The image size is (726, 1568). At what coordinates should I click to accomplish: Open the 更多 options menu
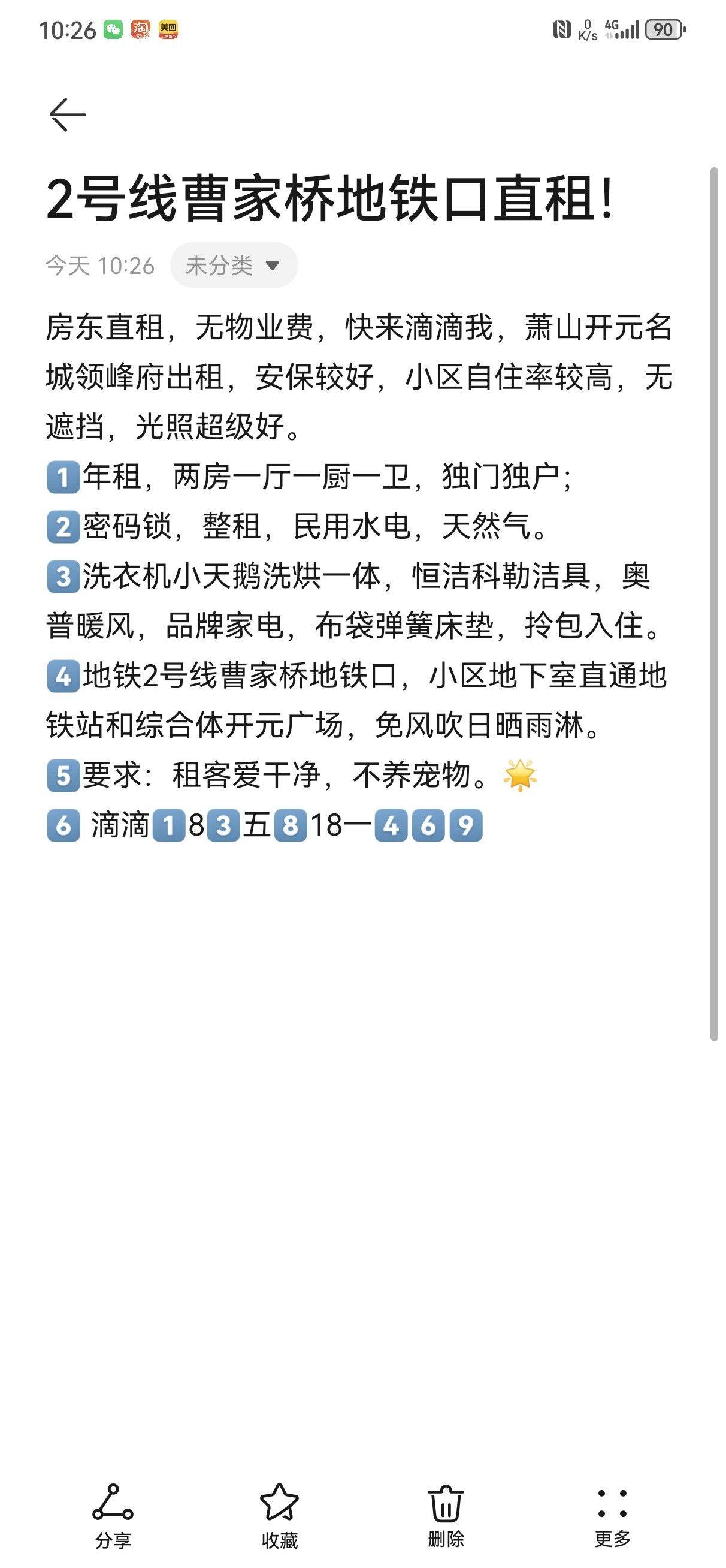pyautogui.click(x=612, y=1516)
